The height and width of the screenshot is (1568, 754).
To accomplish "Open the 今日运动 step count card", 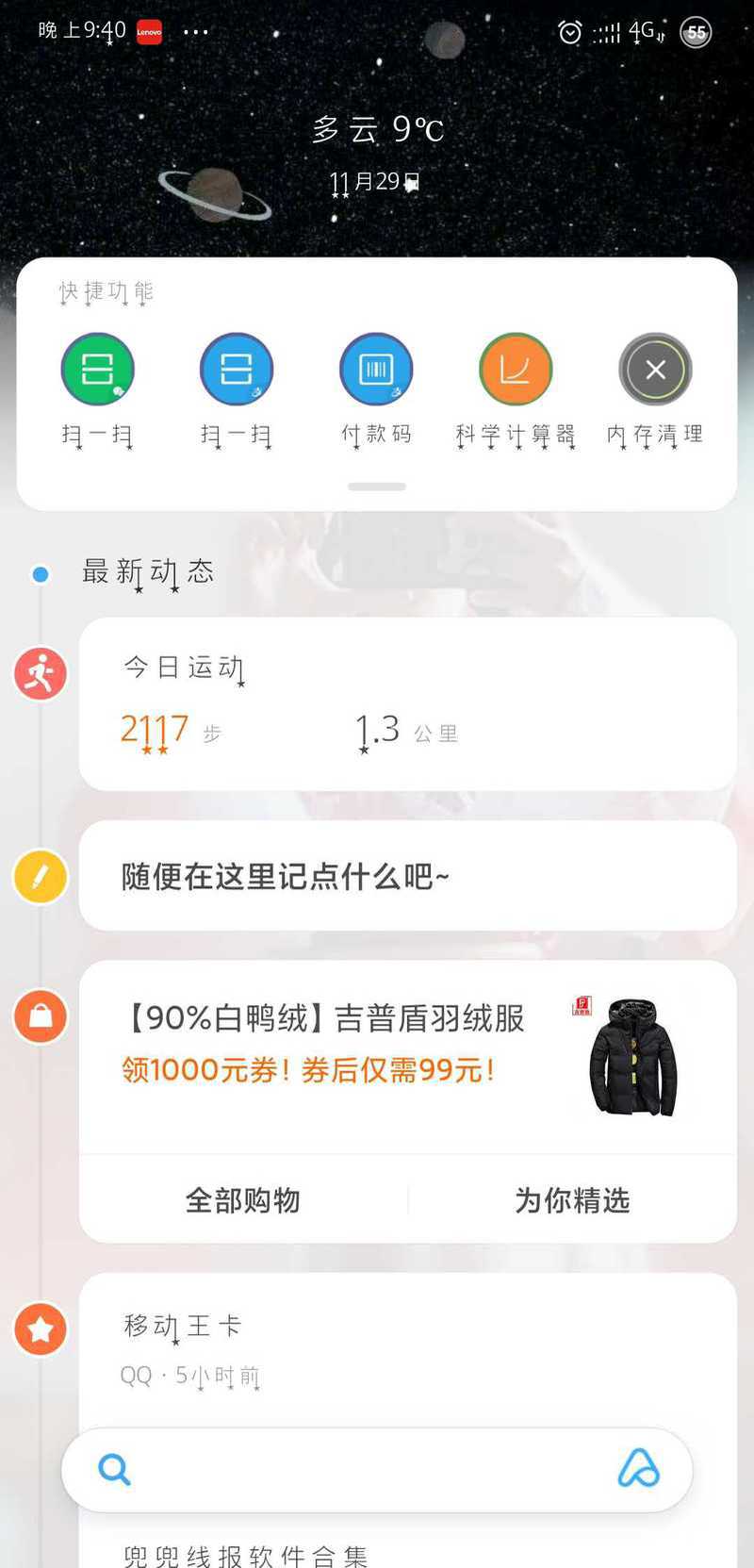I will (x=407, y=704).
